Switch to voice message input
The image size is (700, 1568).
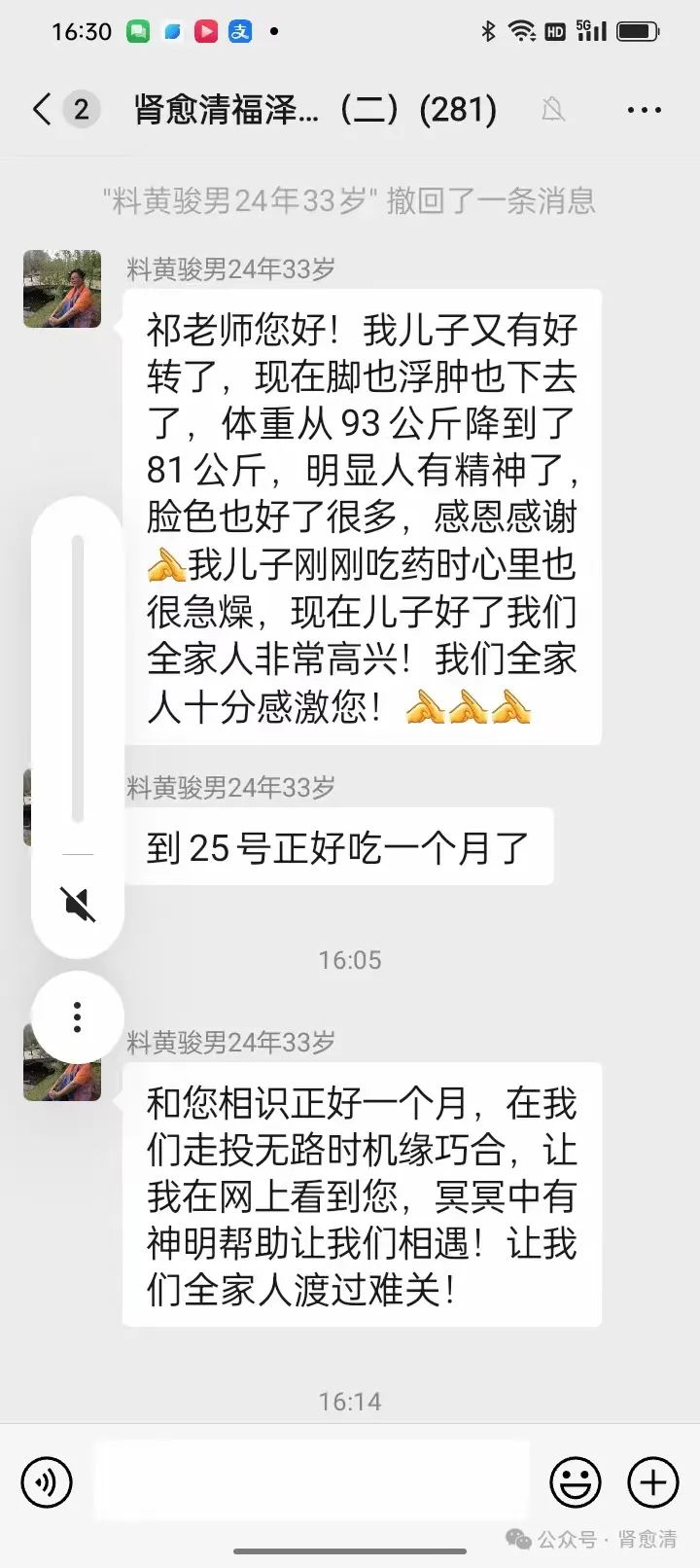tap(47, 1482)
